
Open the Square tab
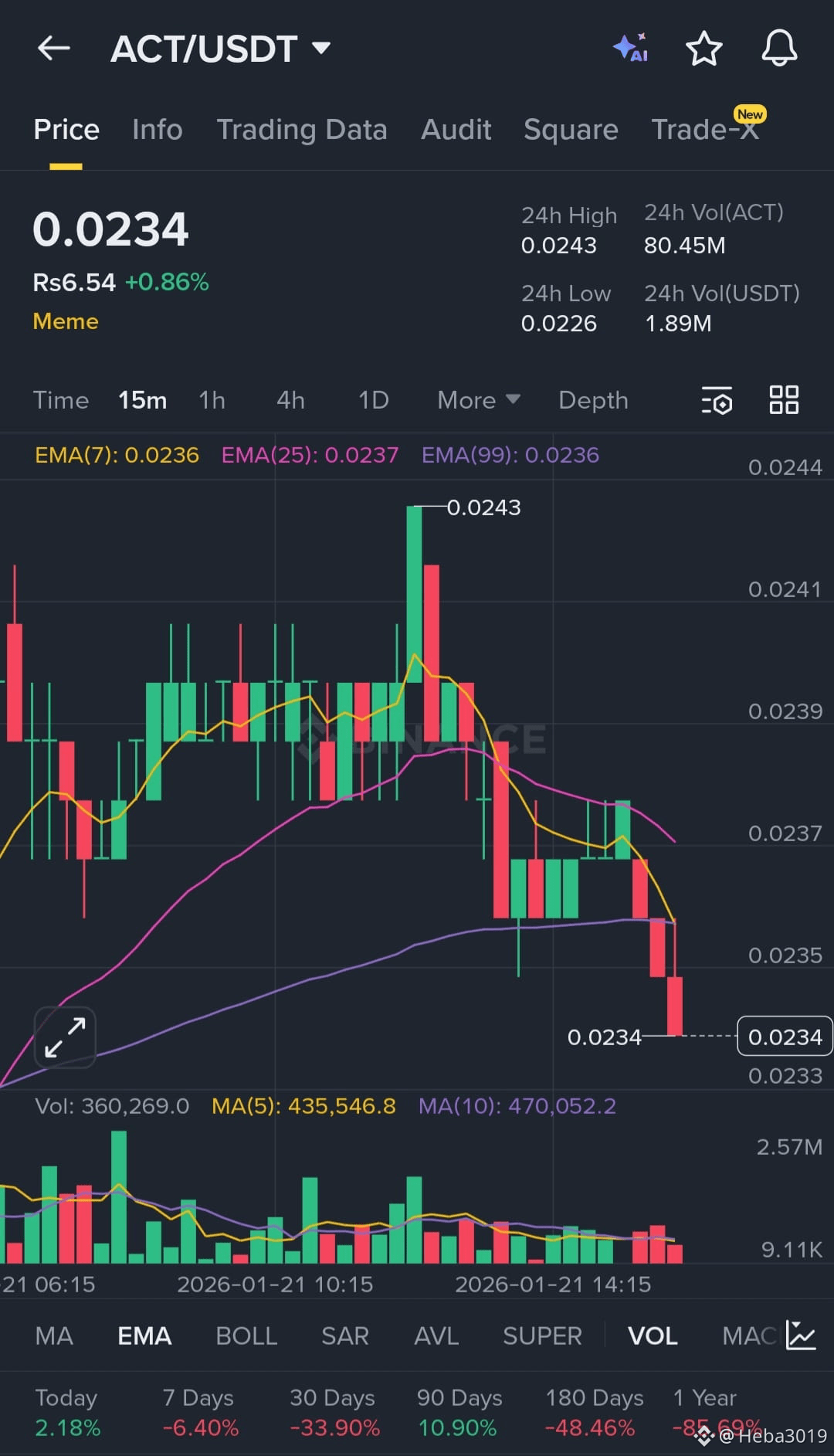coord(571,130)
